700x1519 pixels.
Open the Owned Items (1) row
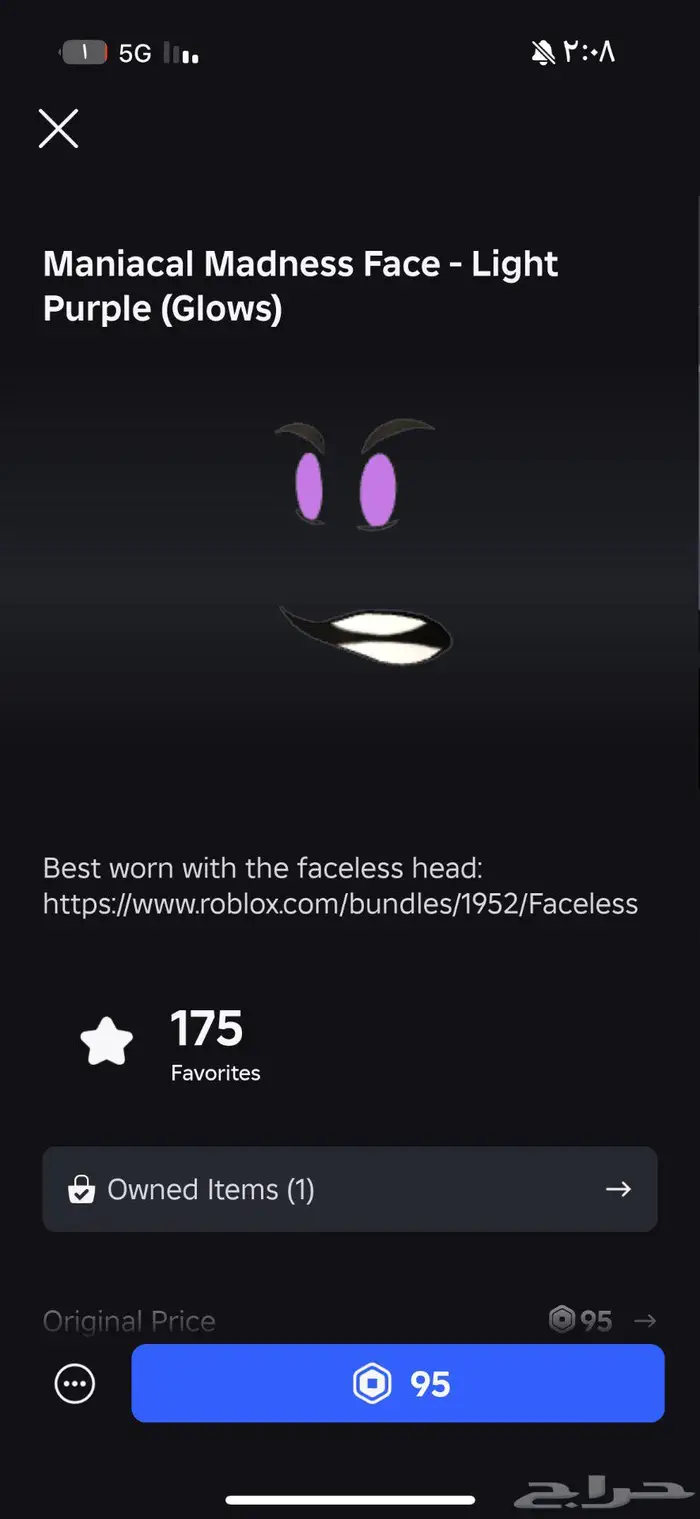coord(350,1189)
